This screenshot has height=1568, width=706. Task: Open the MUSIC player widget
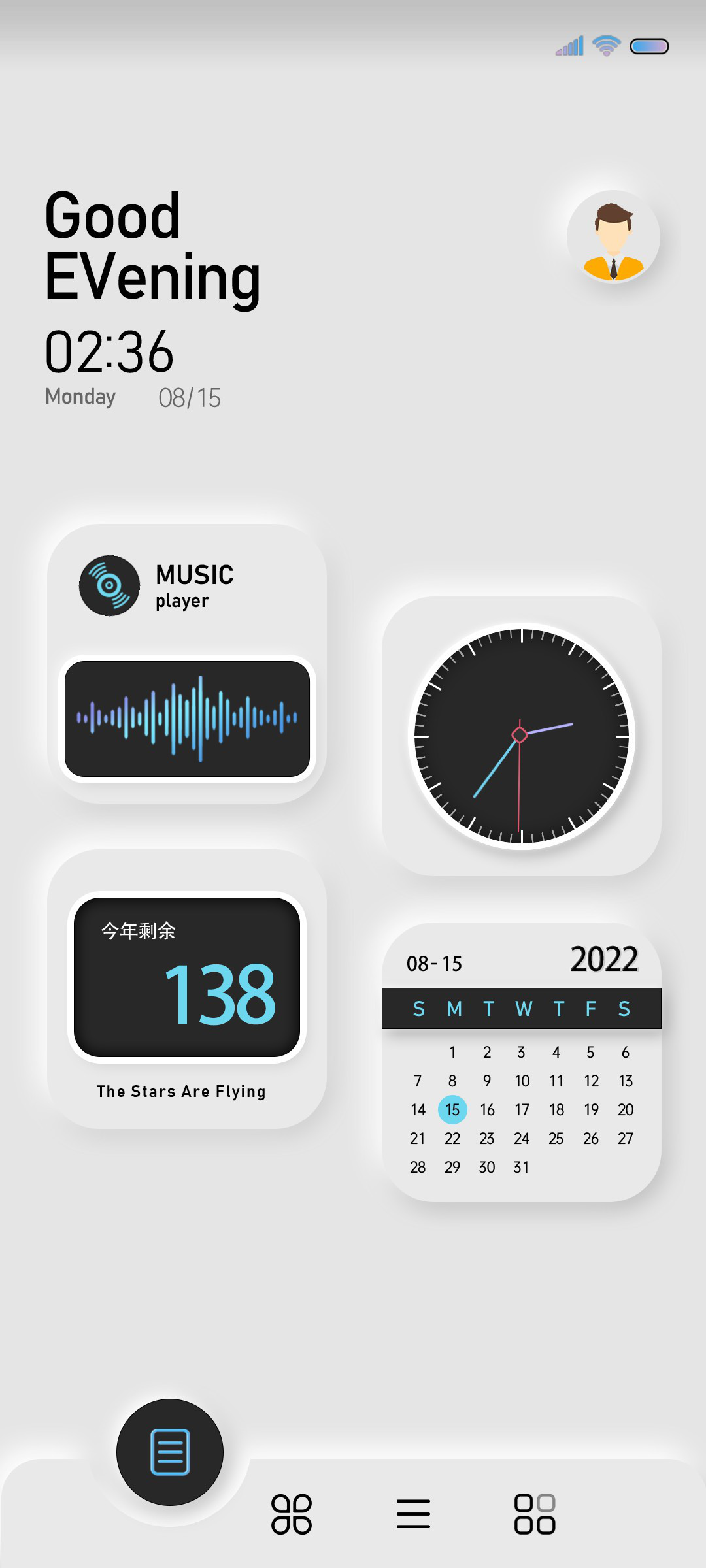[x=187, y=664]
